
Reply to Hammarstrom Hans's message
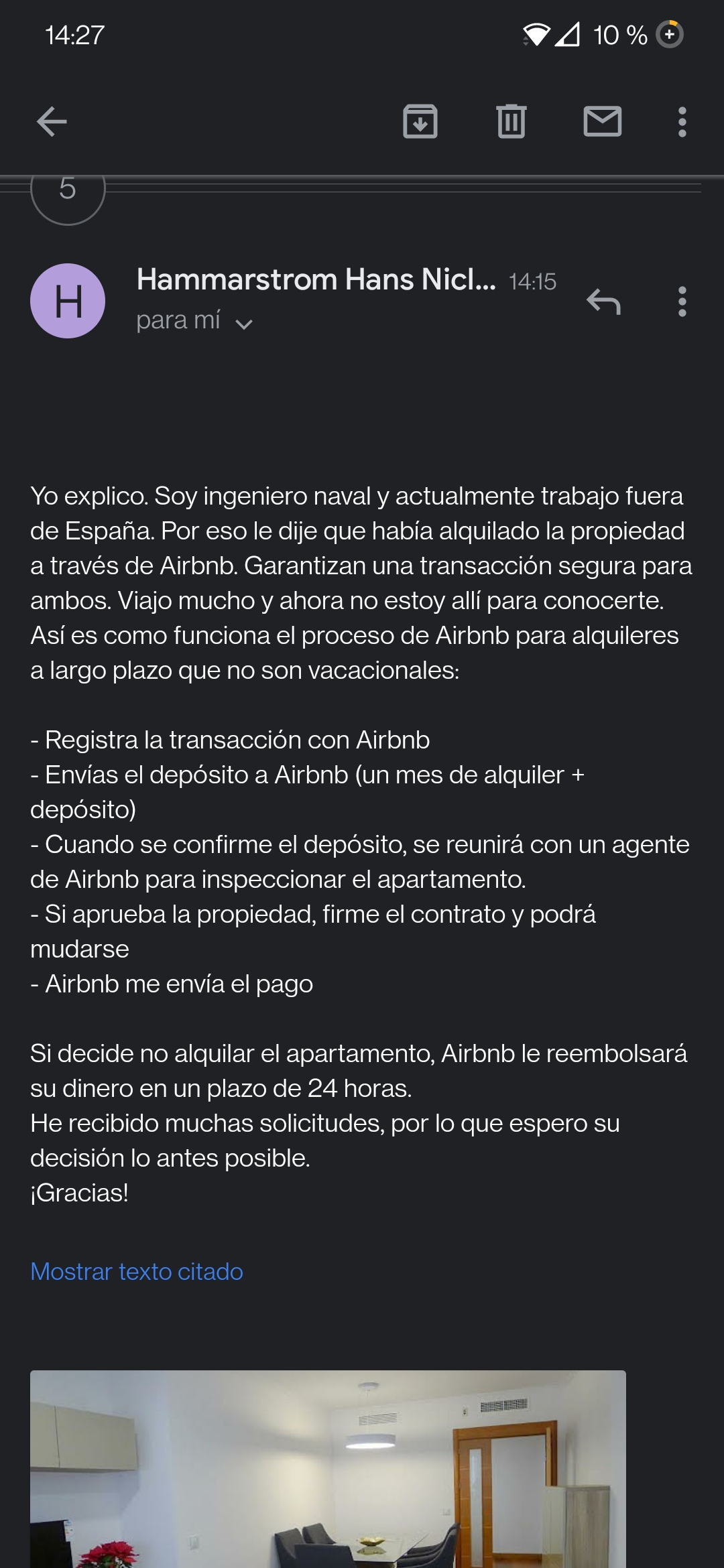603,302
